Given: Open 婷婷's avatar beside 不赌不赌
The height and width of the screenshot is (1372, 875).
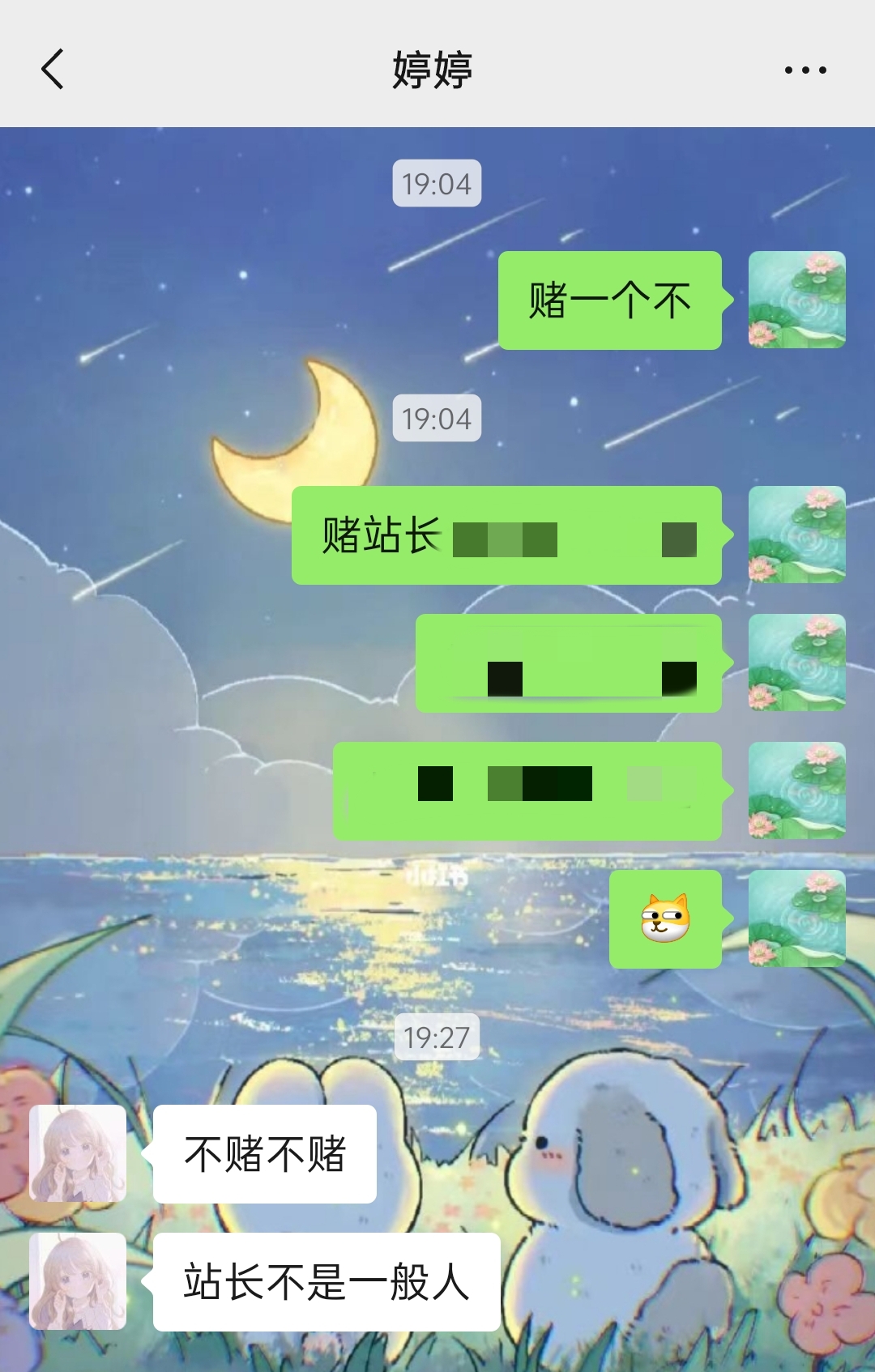Looking at the screenshot, I should pos(78,1153).
